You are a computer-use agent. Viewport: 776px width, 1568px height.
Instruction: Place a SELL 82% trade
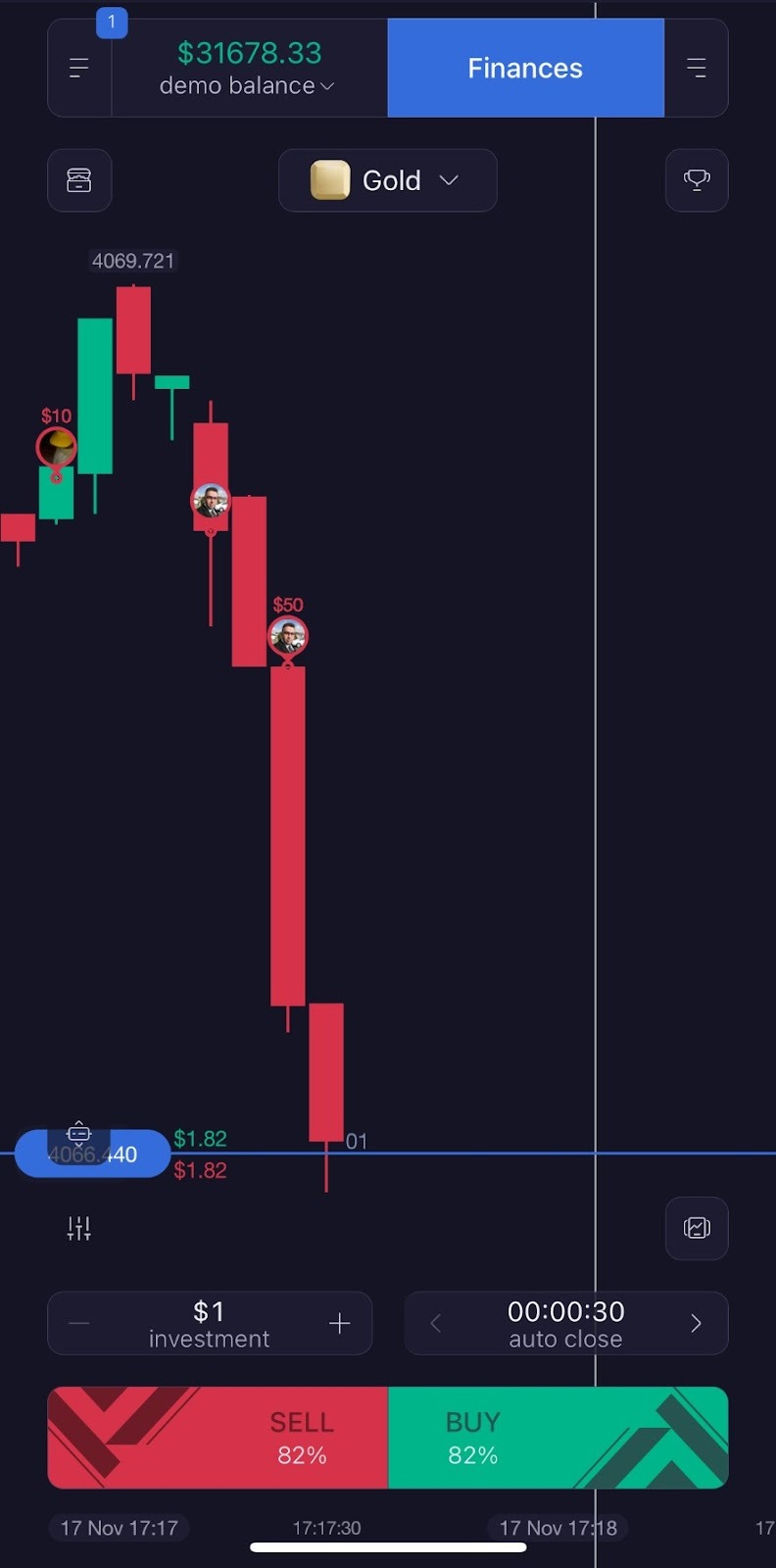[218, 1438]
